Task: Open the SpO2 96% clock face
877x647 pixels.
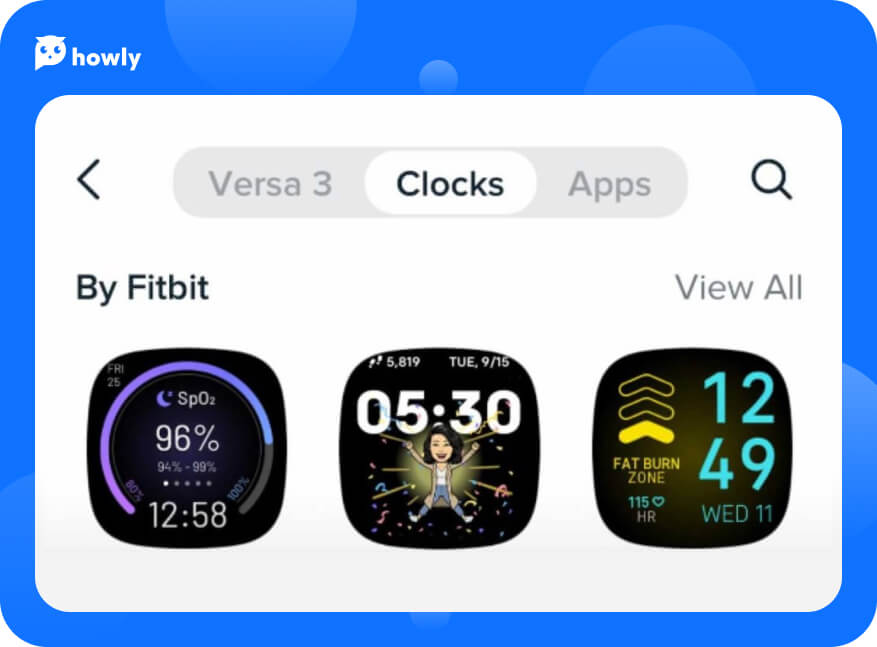Action: coord(188,448)
